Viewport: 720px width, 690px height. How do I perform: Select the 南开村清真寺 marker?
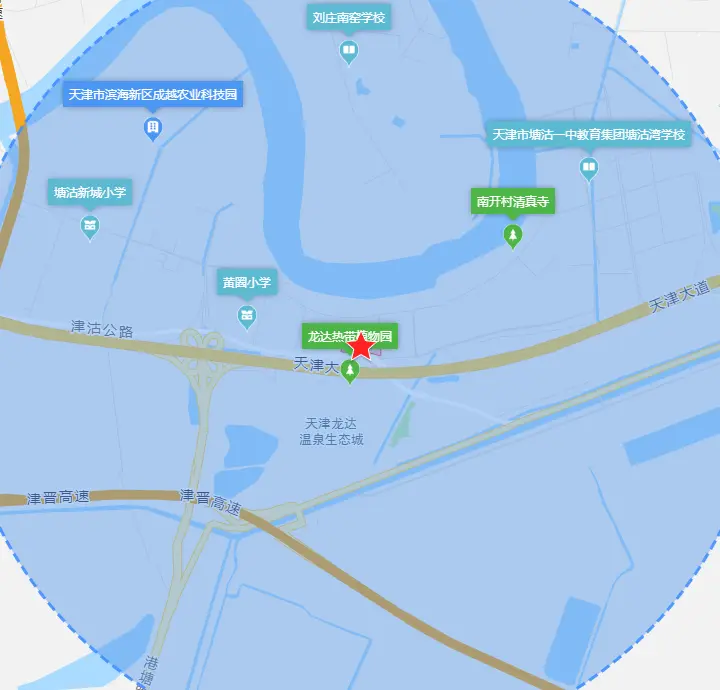513,235
